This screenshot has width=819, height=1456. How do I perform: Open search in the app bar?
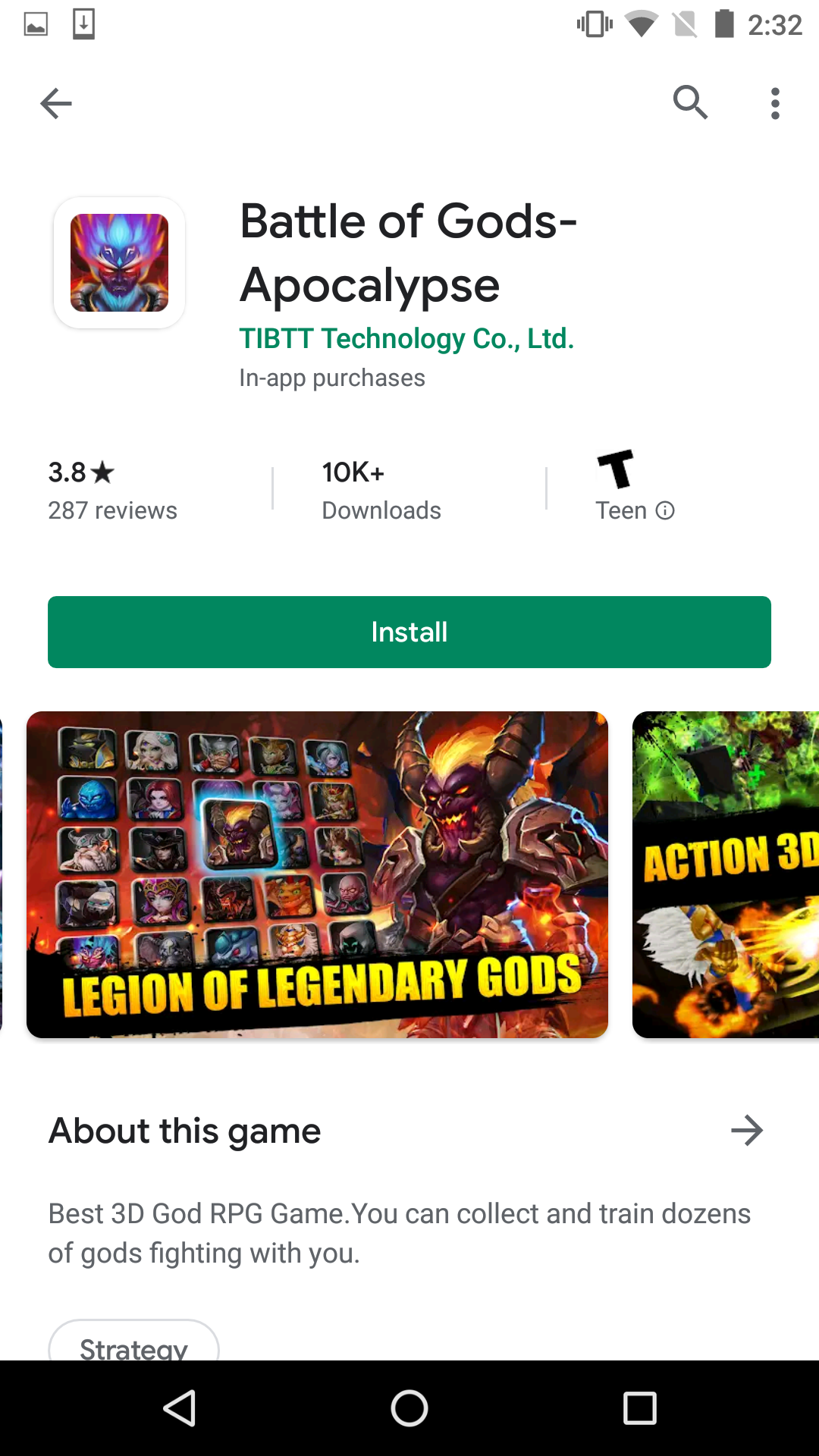tap(690, 102)
